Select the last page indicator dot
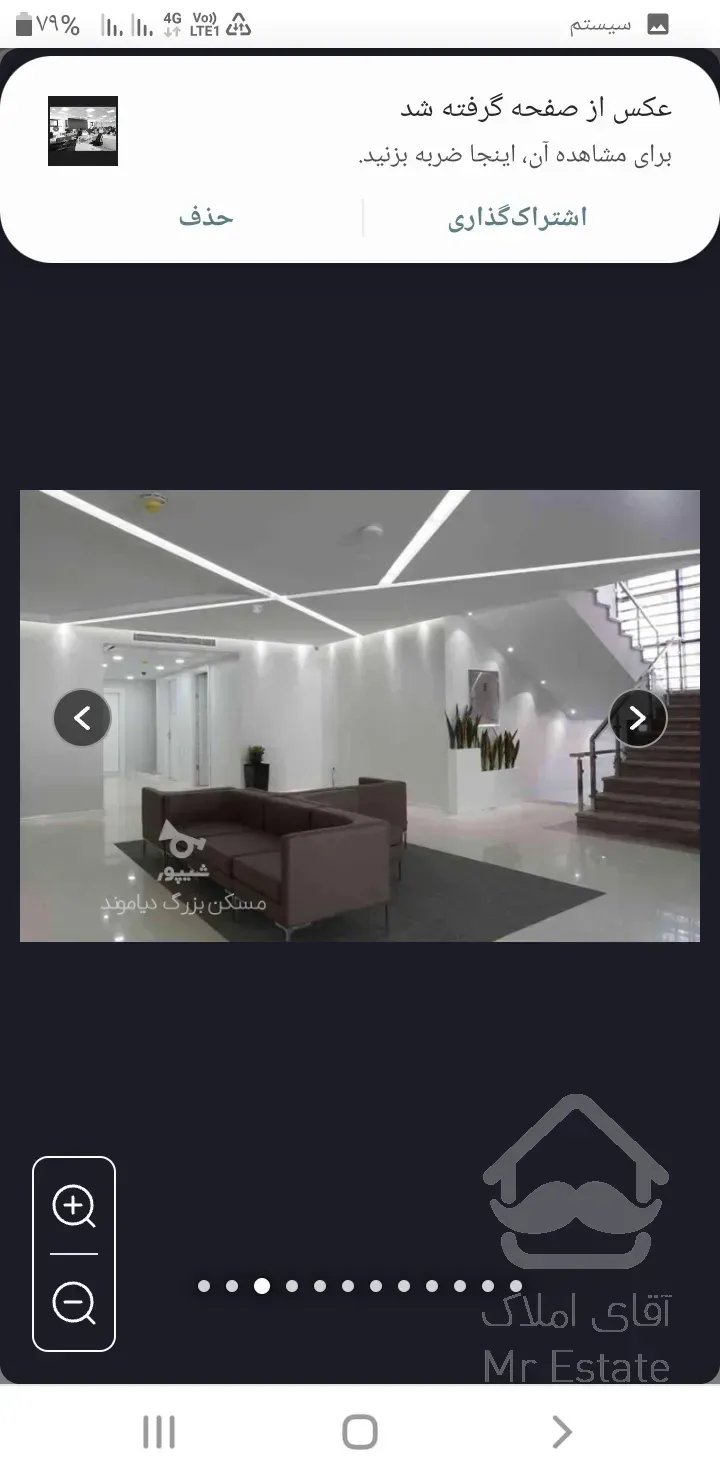This screenshot has width=720, height=1480. 516,1286
